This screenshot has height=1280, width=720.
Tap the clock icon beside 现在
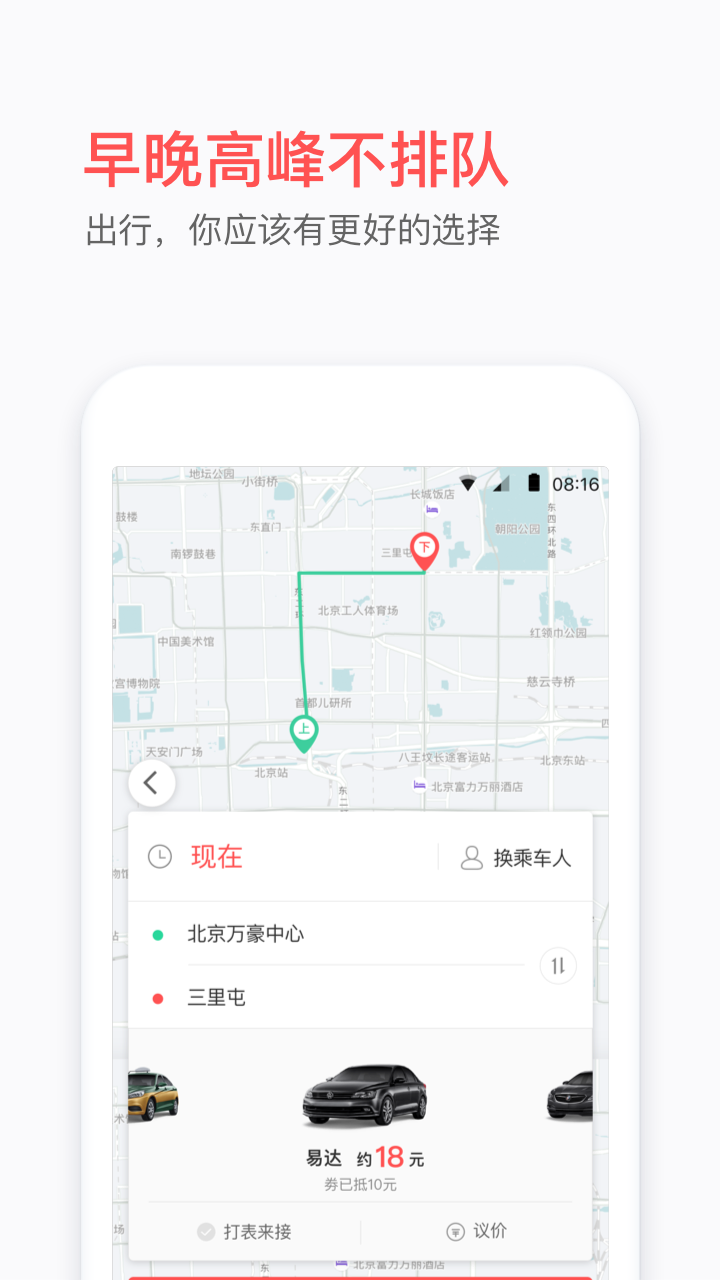(159, 857)
